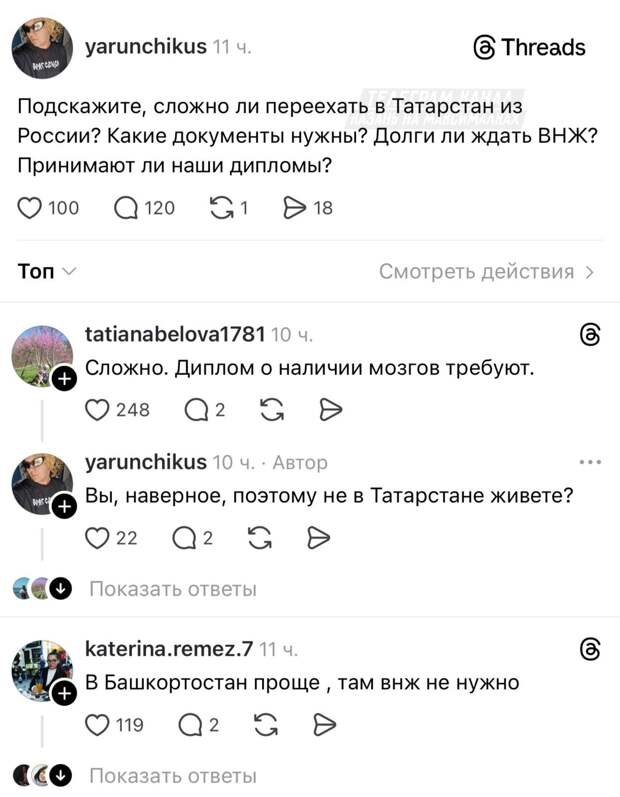Like katerina.remez.7's reply
Viewport: 620px width, 797px height.
[97, 725]
